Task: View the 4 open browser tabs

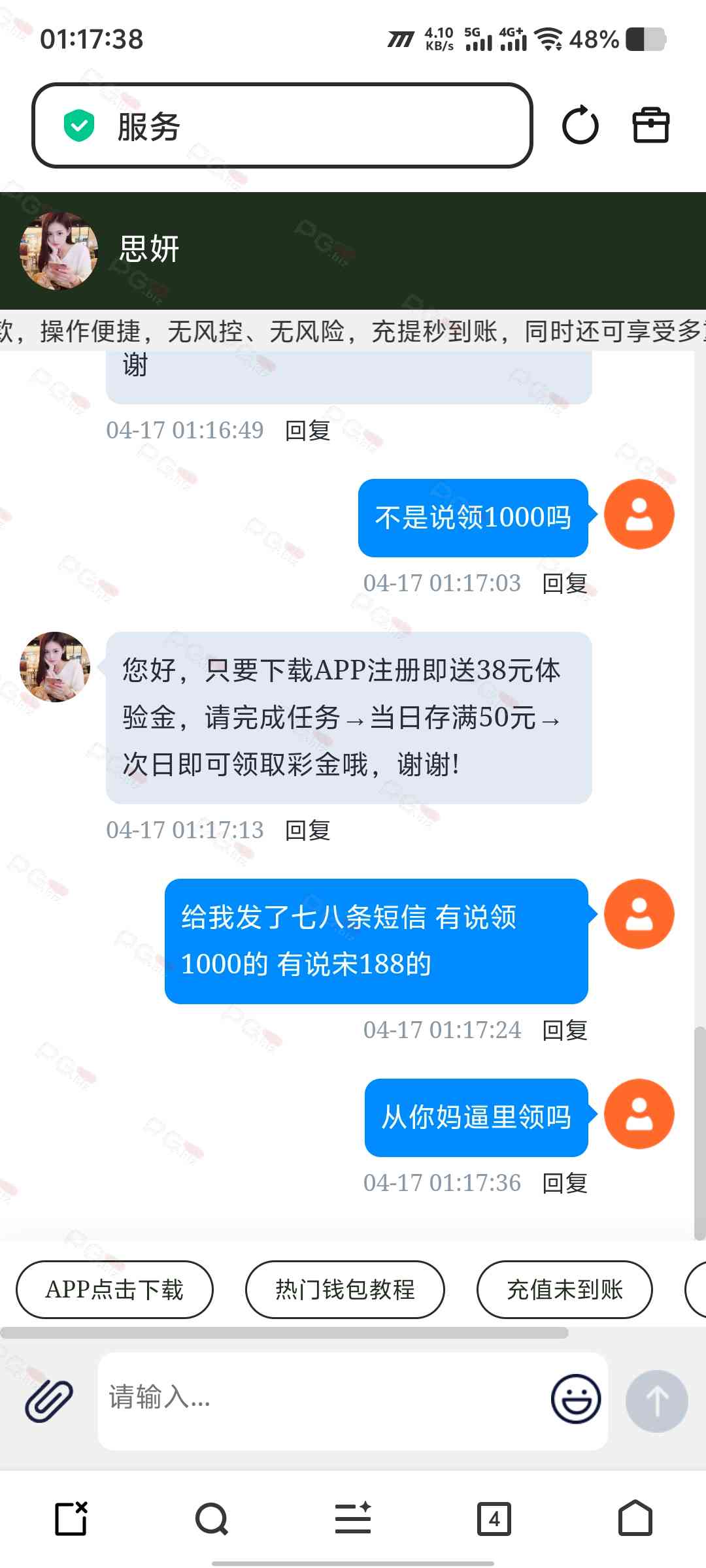Action: [494, 1518]
